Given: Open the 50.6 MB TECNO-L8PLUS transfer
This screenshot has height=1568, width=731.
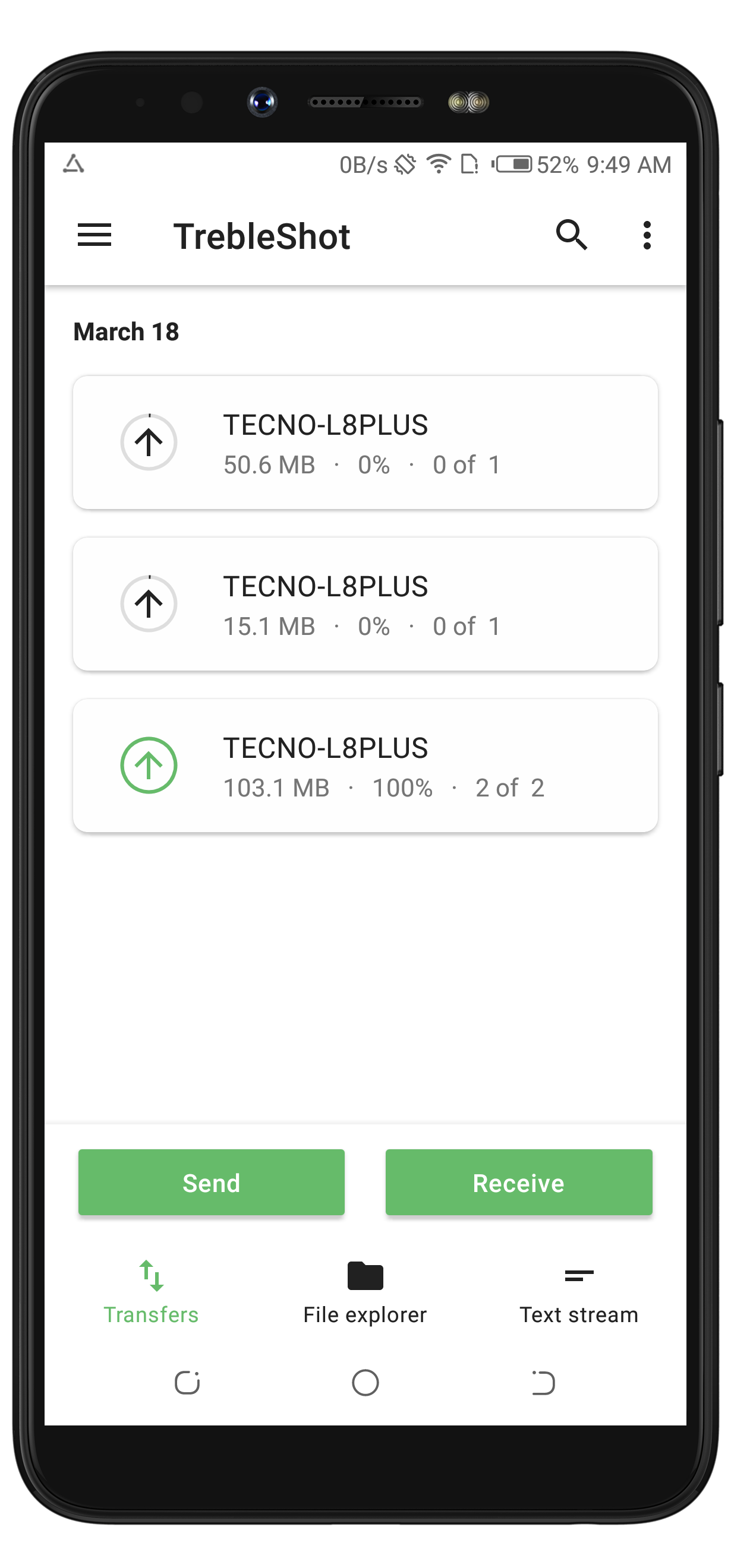Looking at the screenshot, I should coord(366,442).
